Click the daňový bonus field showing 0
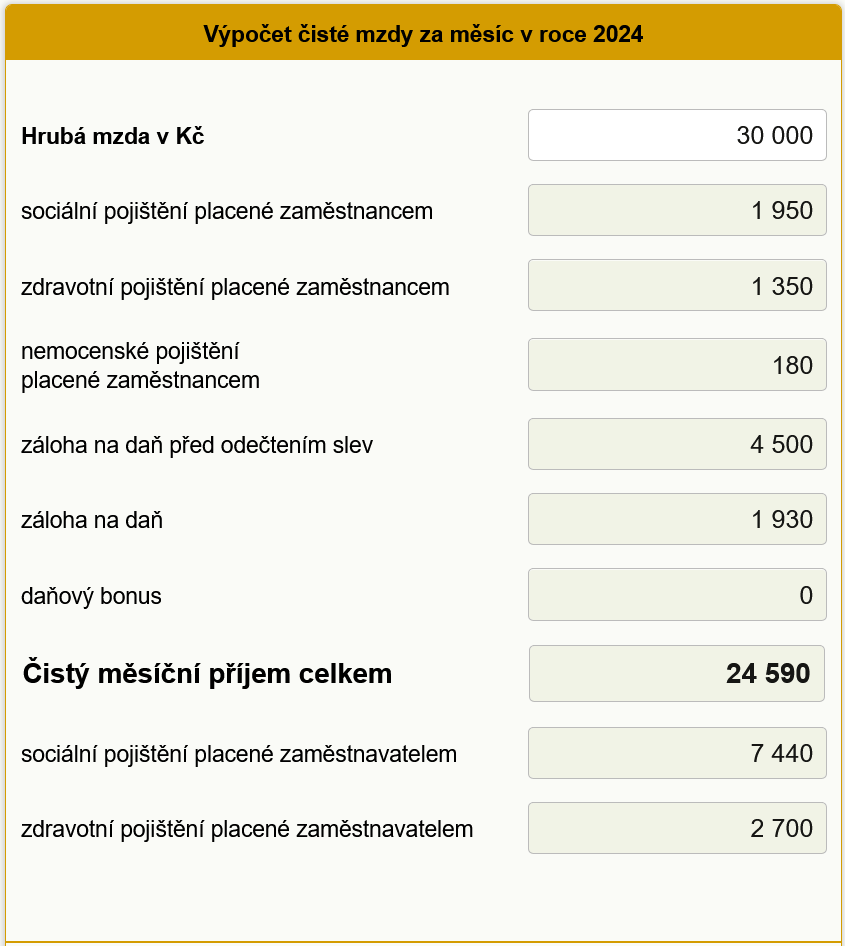The height and width of the screenshot is (946, 845). tap(676, 594)
